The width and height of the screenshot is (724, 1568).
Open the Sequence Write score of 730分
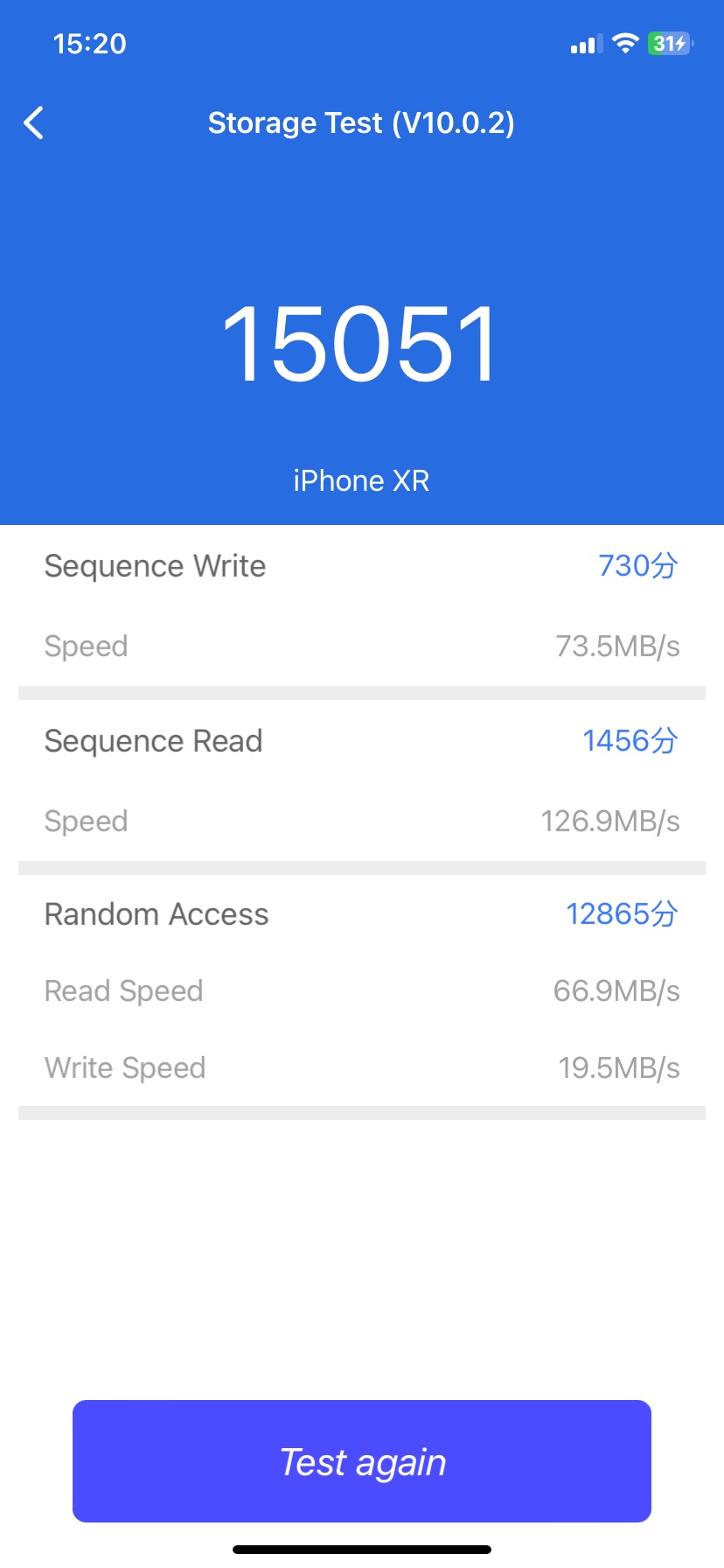(x=637, y=565)
